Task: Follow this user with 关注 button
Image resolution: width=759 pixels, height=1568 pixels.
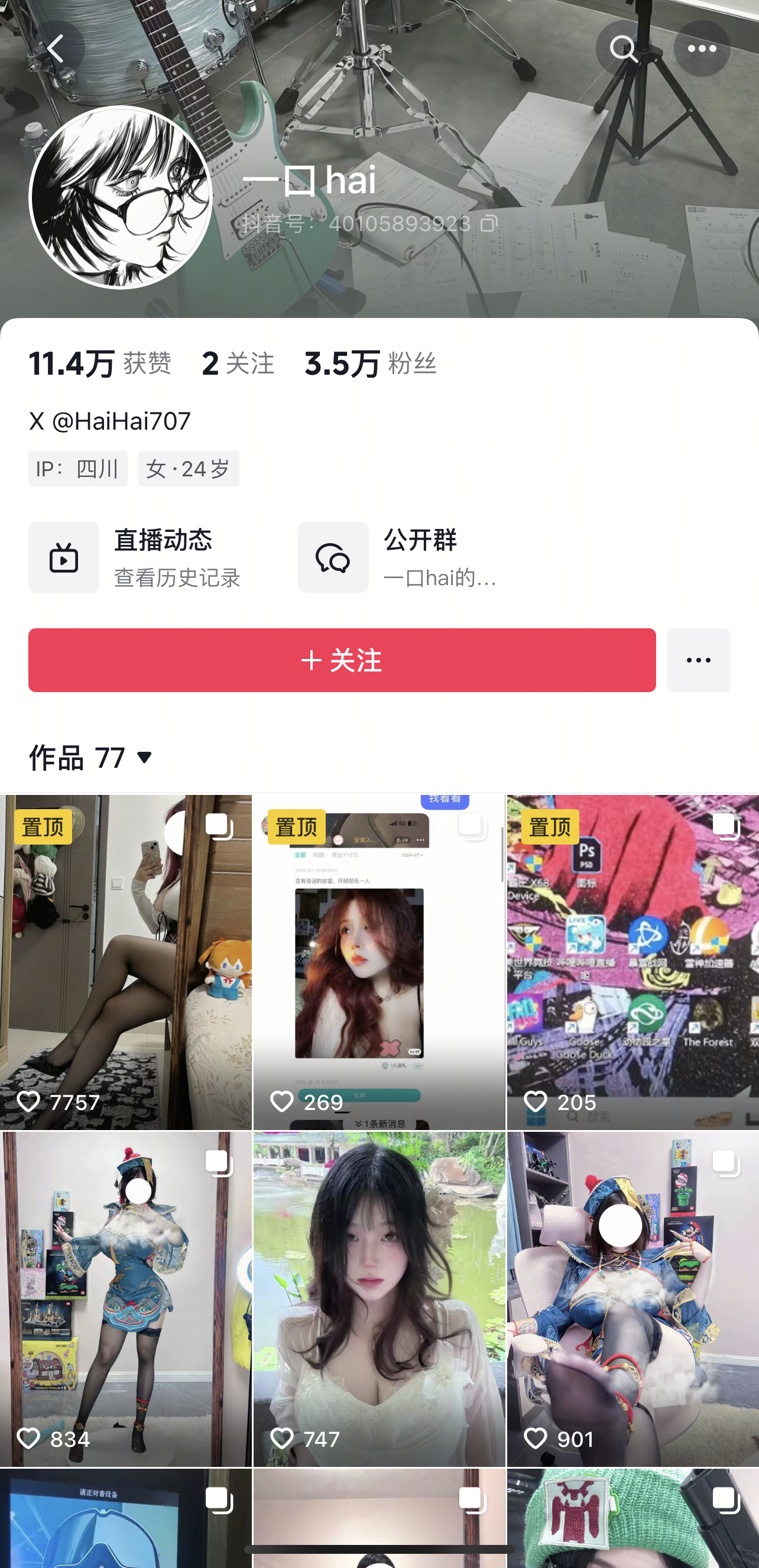Action: click(342, 660)
